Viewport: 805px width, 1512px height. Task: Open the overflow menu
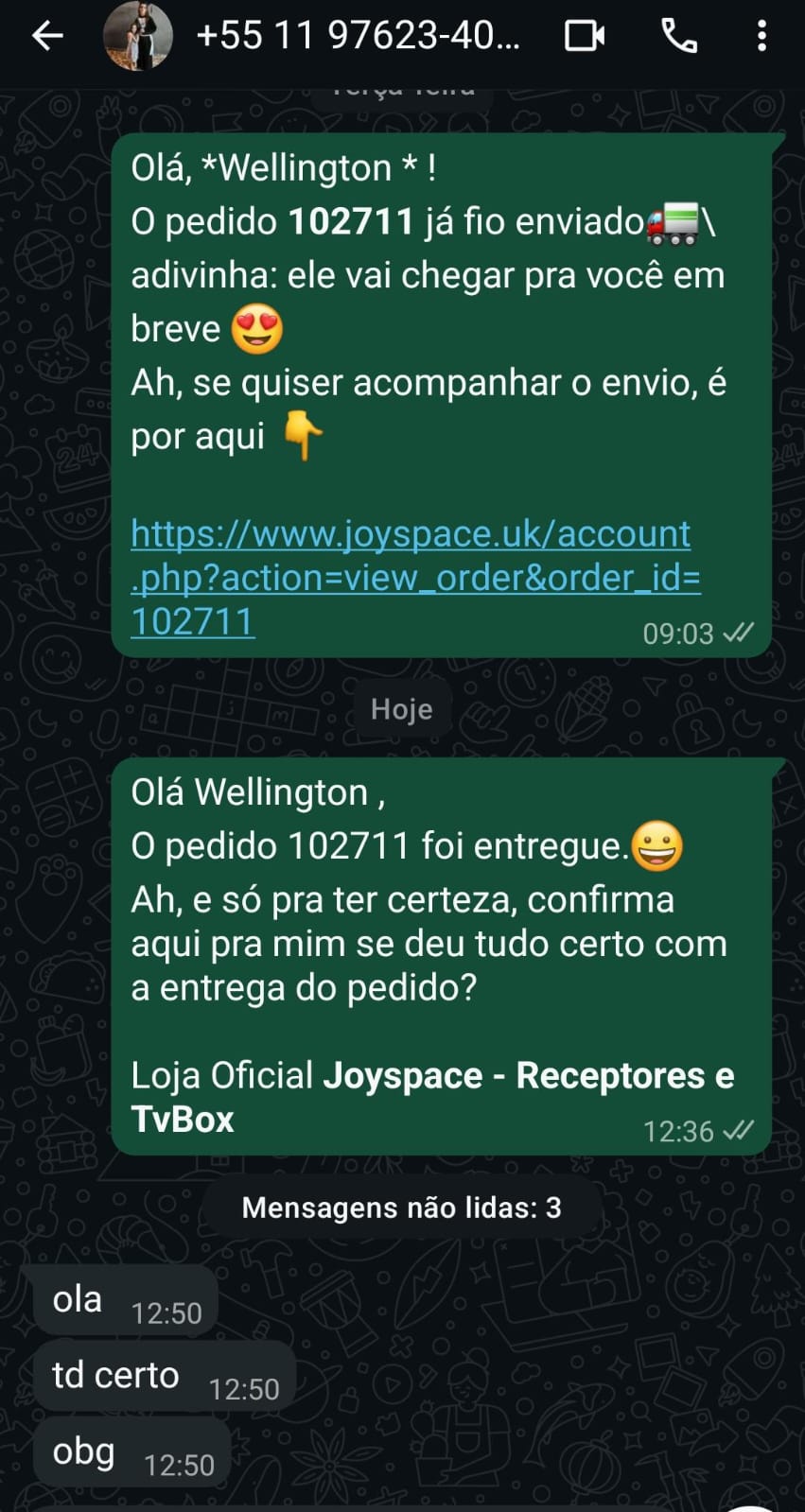(761, 36)
